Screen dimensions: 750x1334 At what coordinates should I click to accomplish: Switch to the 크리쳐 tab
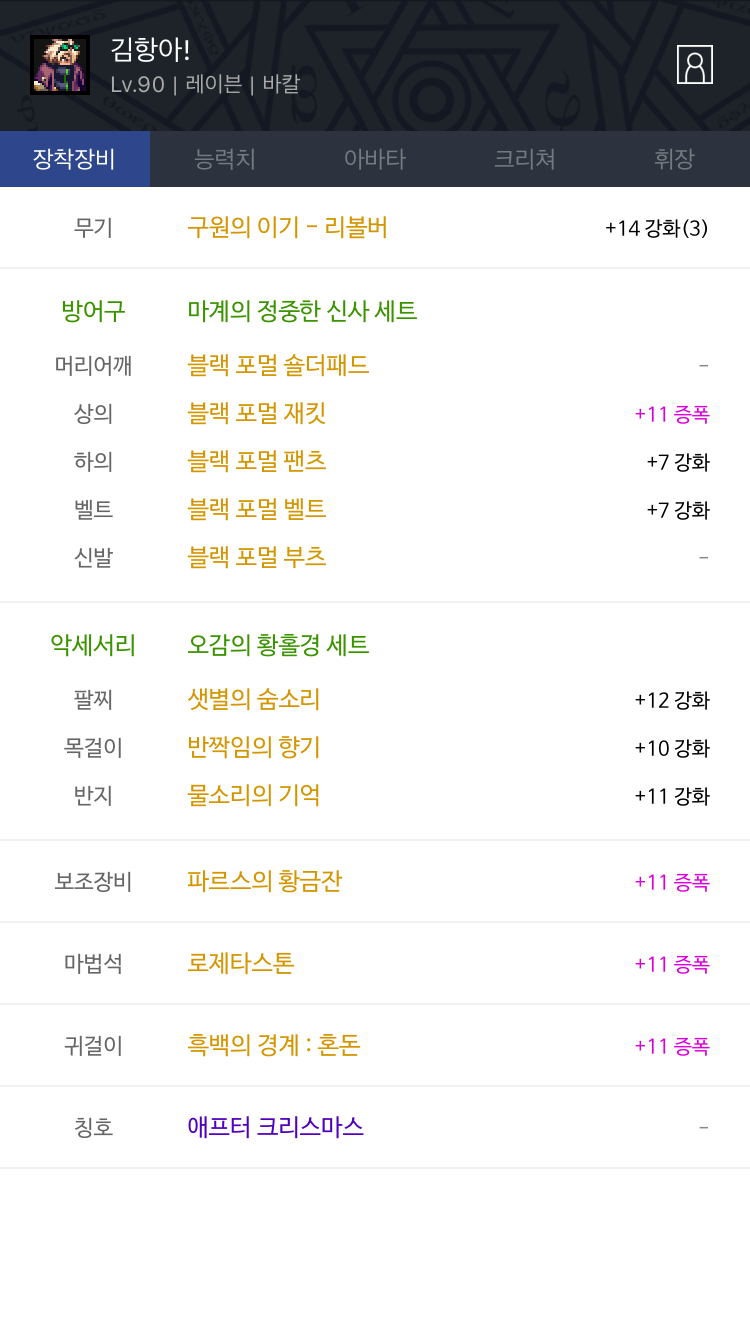click(525, 159)
